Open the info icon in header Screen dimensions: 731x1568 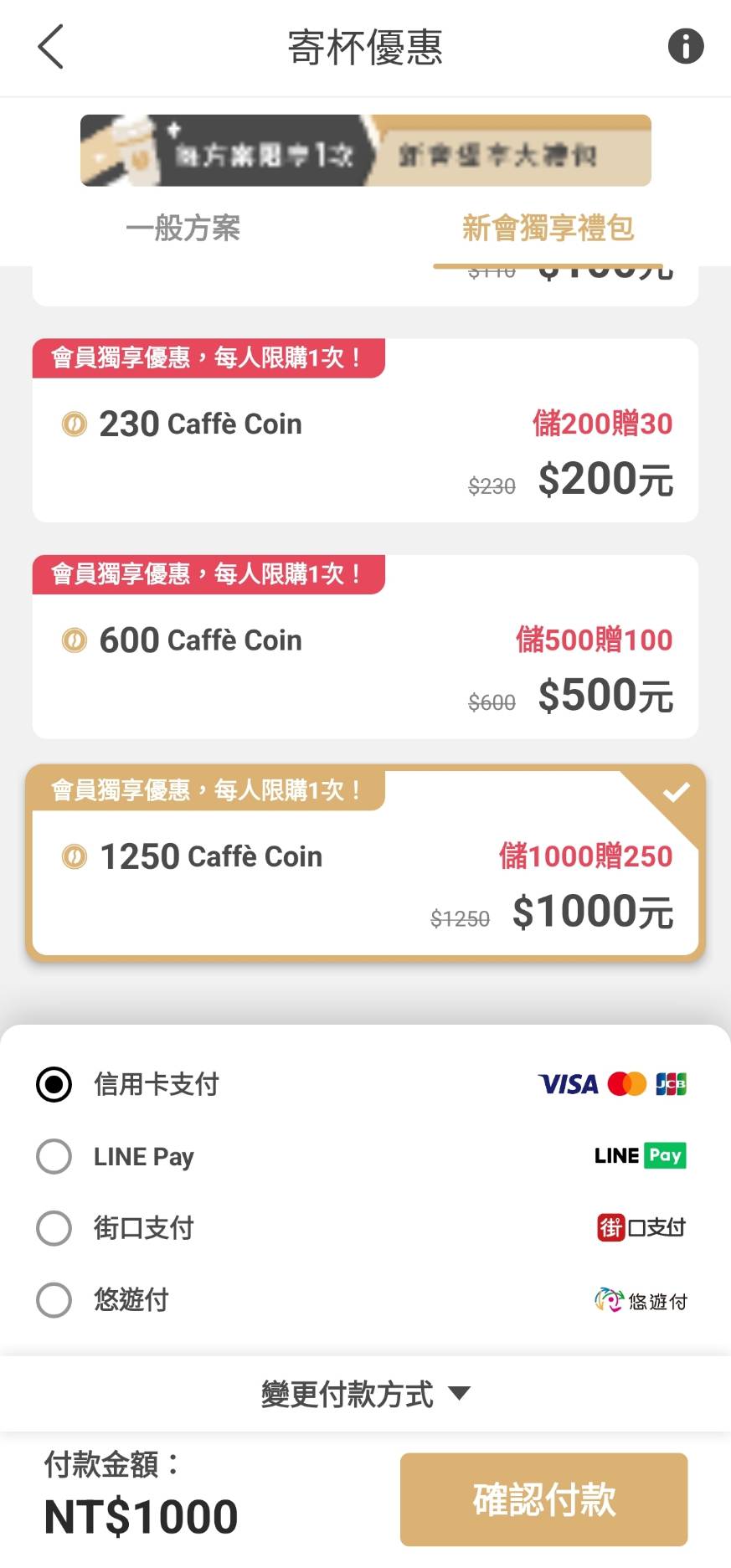pos(685,47)
